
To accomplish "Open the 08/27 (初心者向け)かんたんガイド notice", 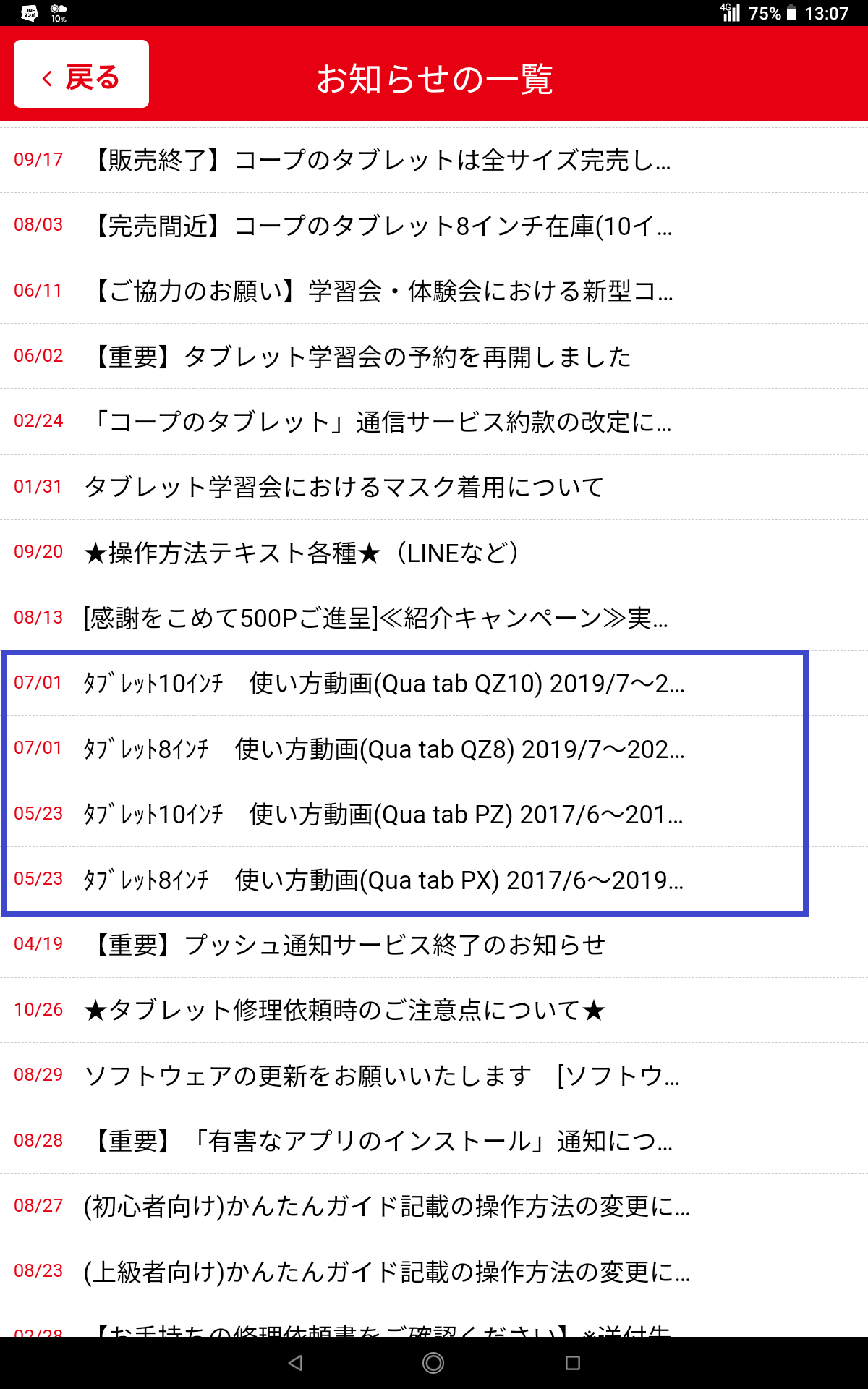I will click(434, 1207).
